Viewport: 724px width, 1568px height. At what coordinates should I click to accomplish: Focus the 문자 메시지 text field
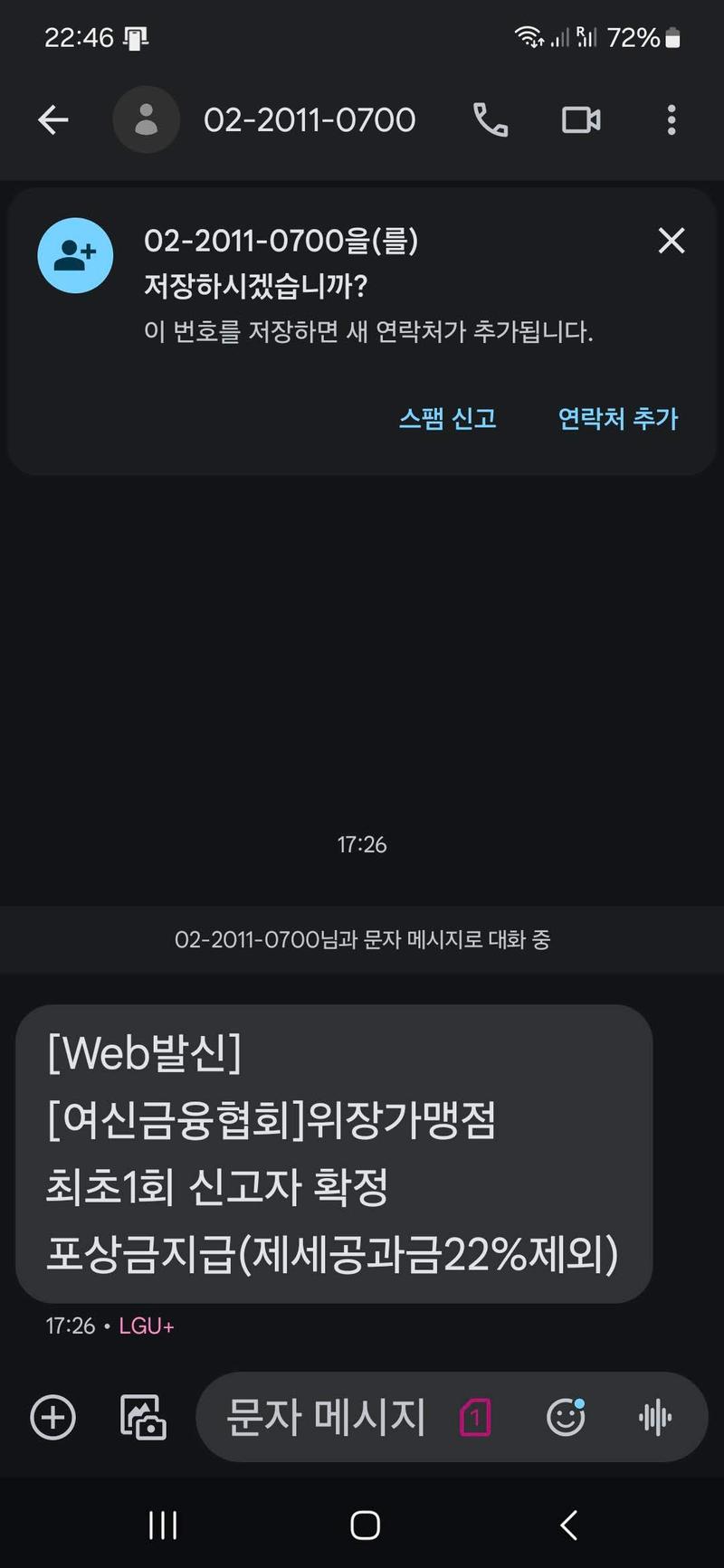tap(326, 1417)
